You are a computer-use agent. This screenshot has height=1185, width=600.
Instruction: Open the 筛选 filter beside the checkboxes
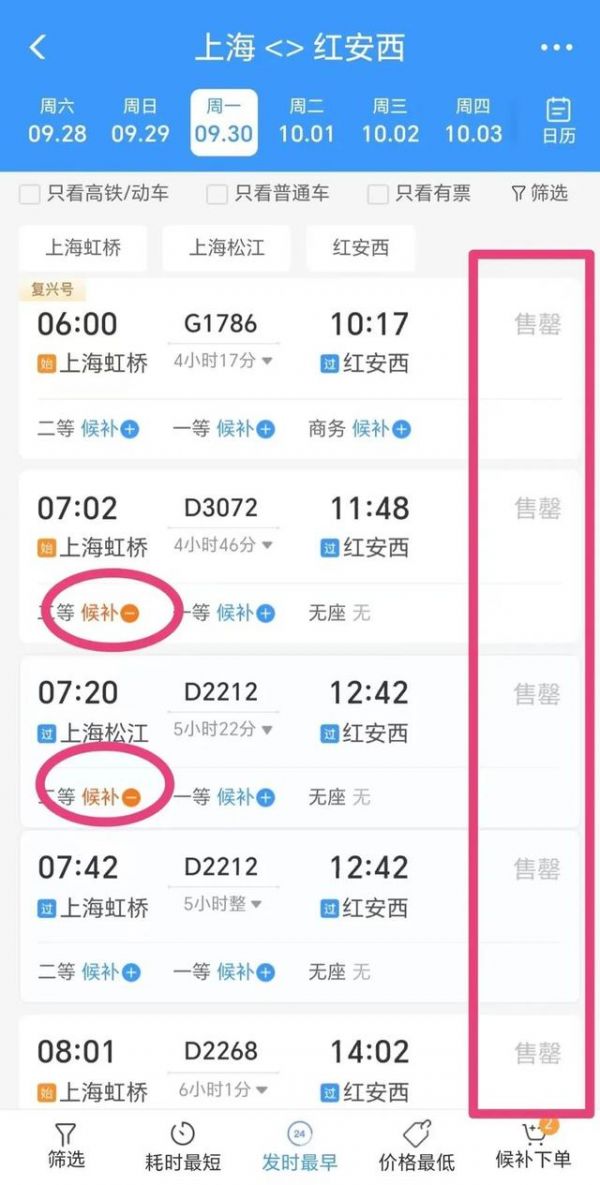pos(539,194)
